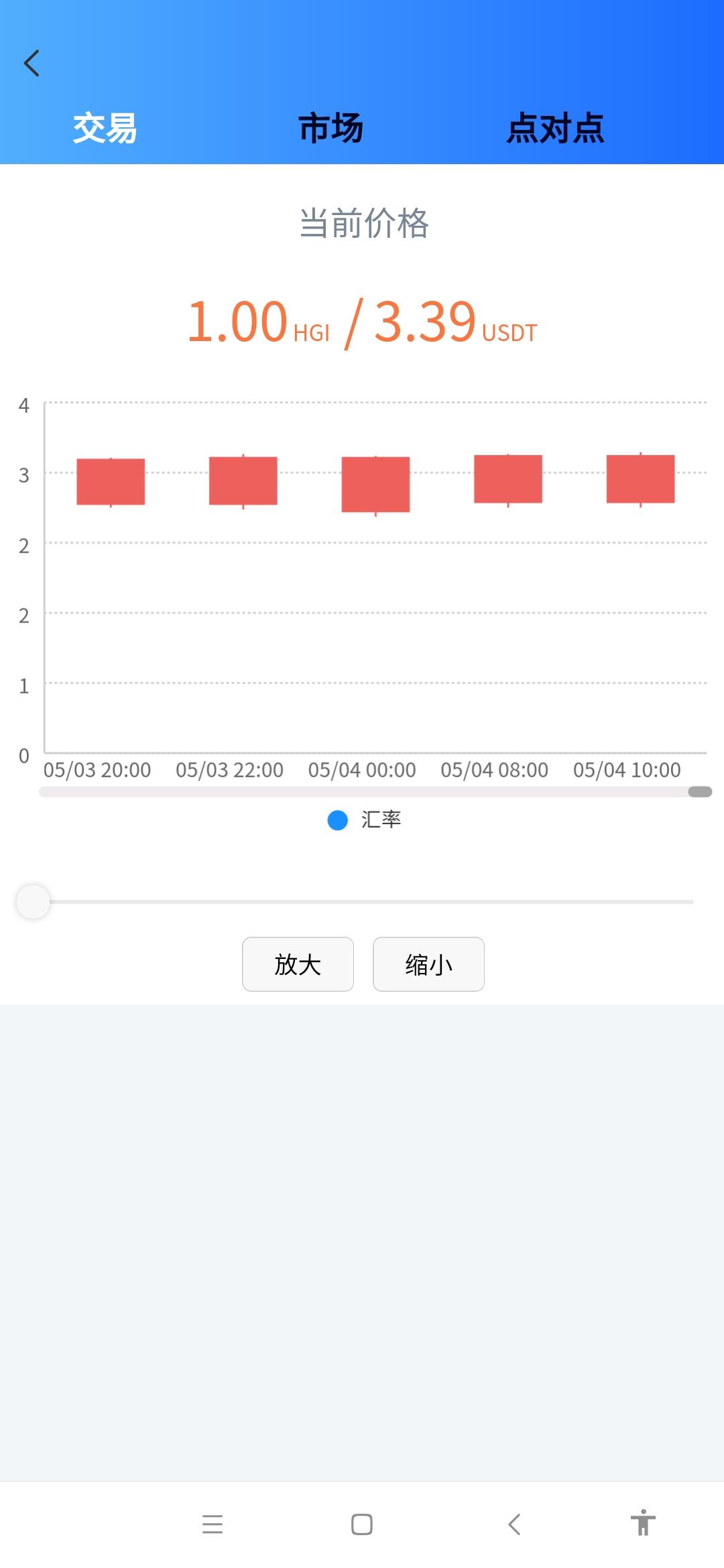Select the last red candlestick on the chart

tap(641, 479)
